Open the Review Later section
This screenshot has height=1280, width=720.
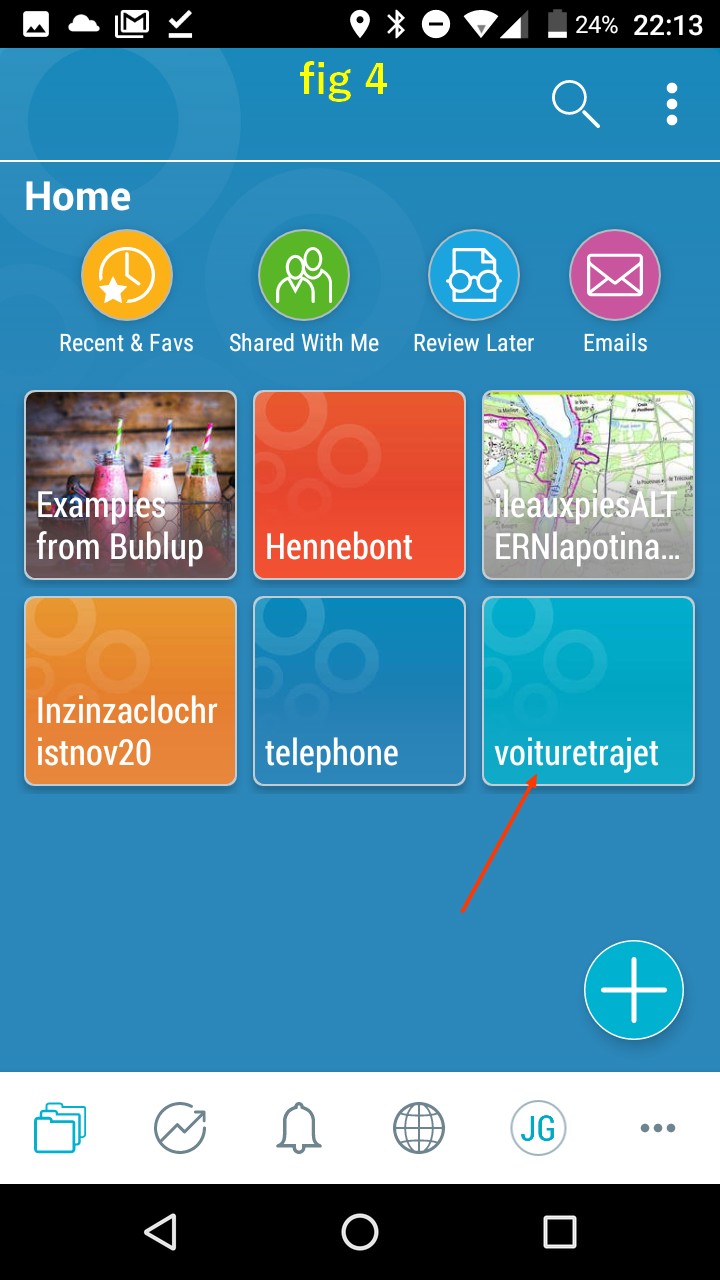[x=474, y=276]
